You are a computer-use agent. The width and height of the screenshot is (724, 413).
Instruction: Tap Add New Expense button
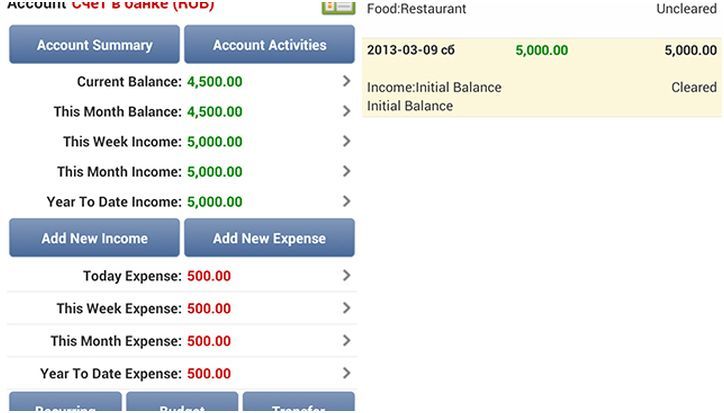tap(269, 238)
